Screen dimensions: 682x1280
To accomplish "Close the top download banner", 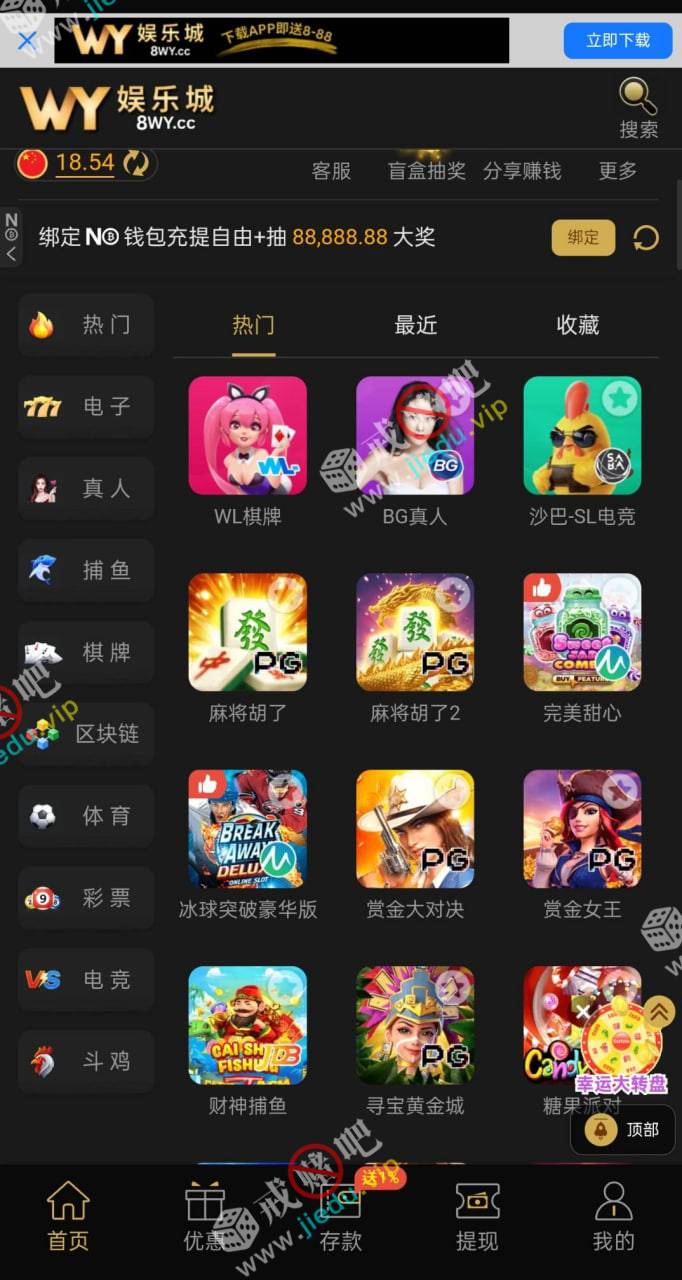I will point(27,41).
